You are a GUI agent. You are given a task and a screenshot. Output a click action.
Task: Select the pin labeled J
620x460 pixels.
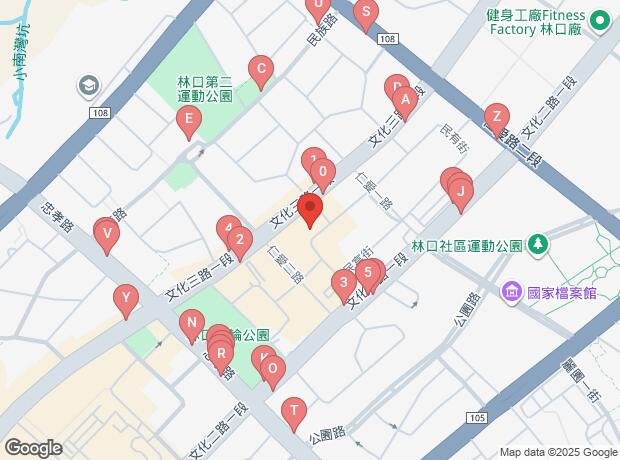461,188
